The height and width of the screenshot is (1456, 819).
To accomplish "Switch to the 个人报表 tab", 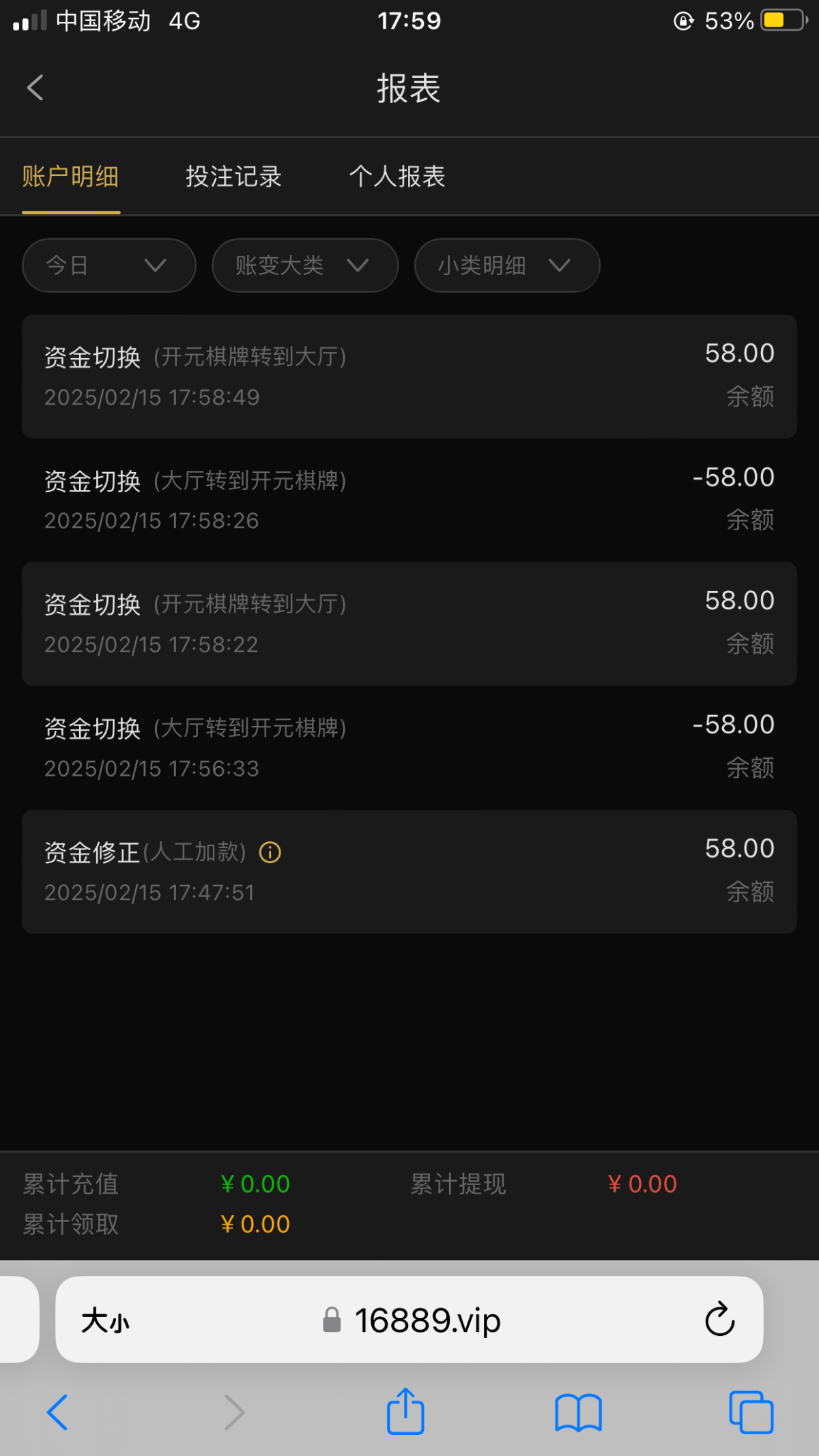I will tap(397, 177).
